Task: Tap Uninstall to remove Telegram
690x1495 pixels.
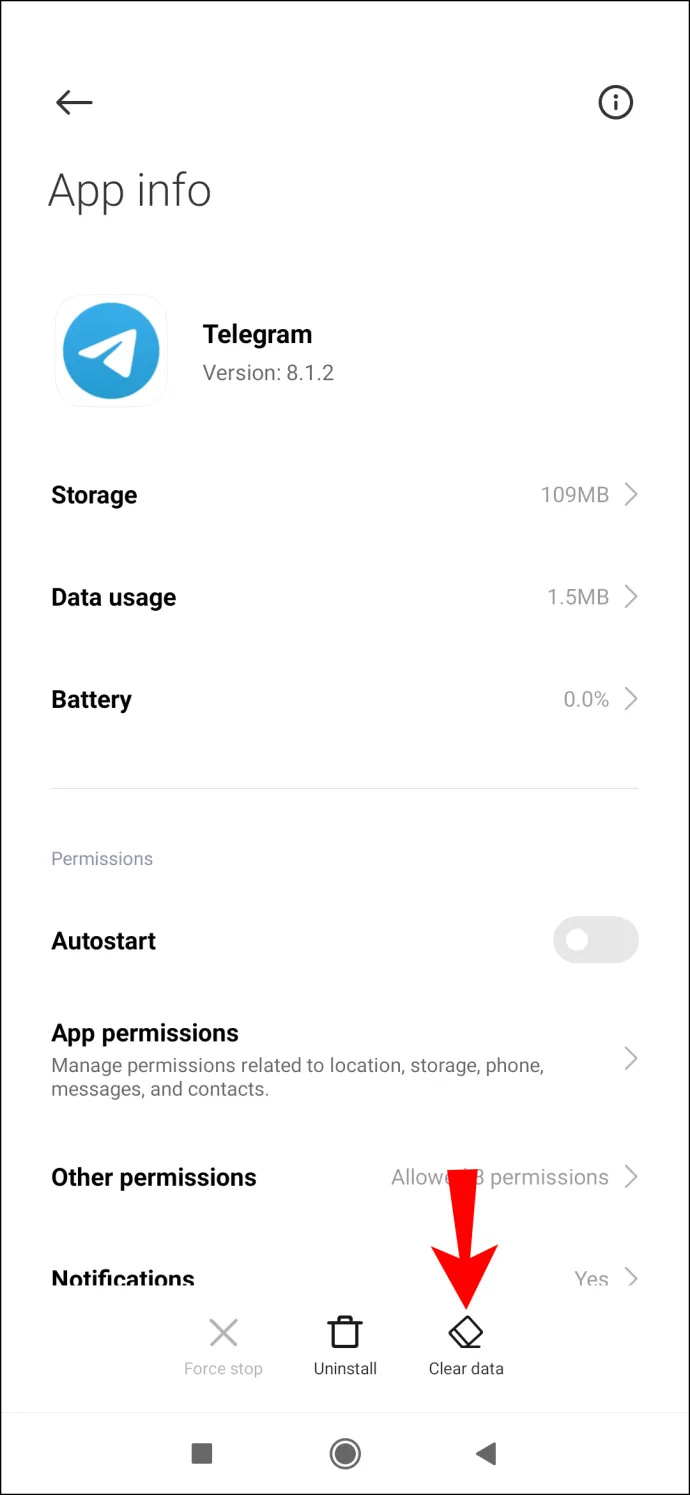Action: (x=345, y=1347)
